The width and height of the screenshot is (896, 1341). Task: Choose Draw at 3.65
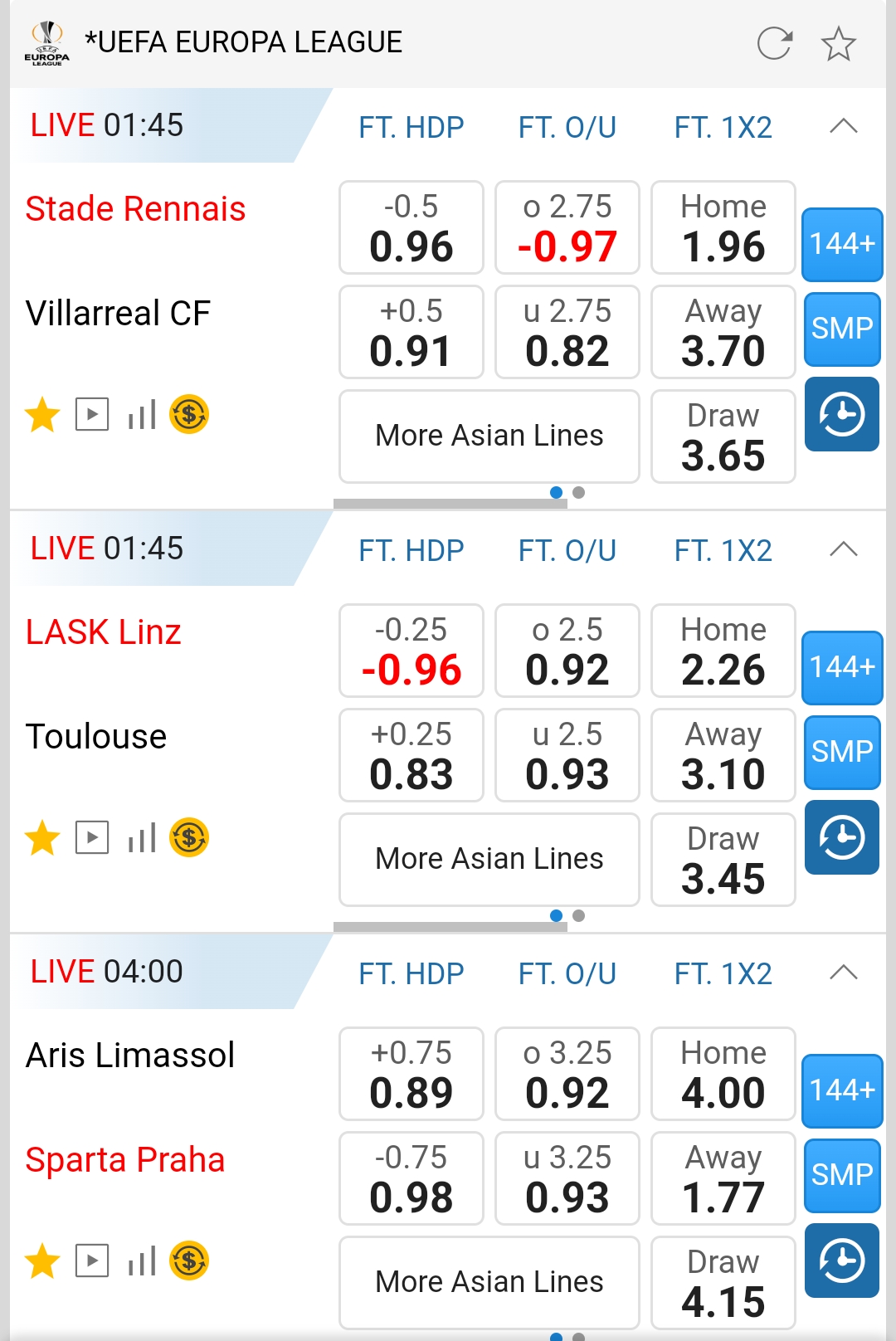pos(723,436)
